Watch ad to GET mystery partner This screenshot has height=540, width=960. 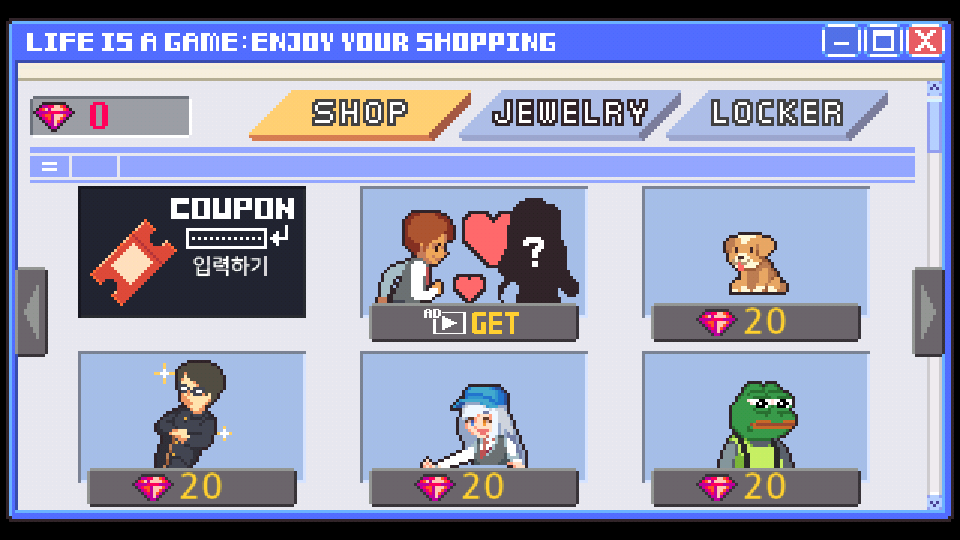click(x=474, y=323)
